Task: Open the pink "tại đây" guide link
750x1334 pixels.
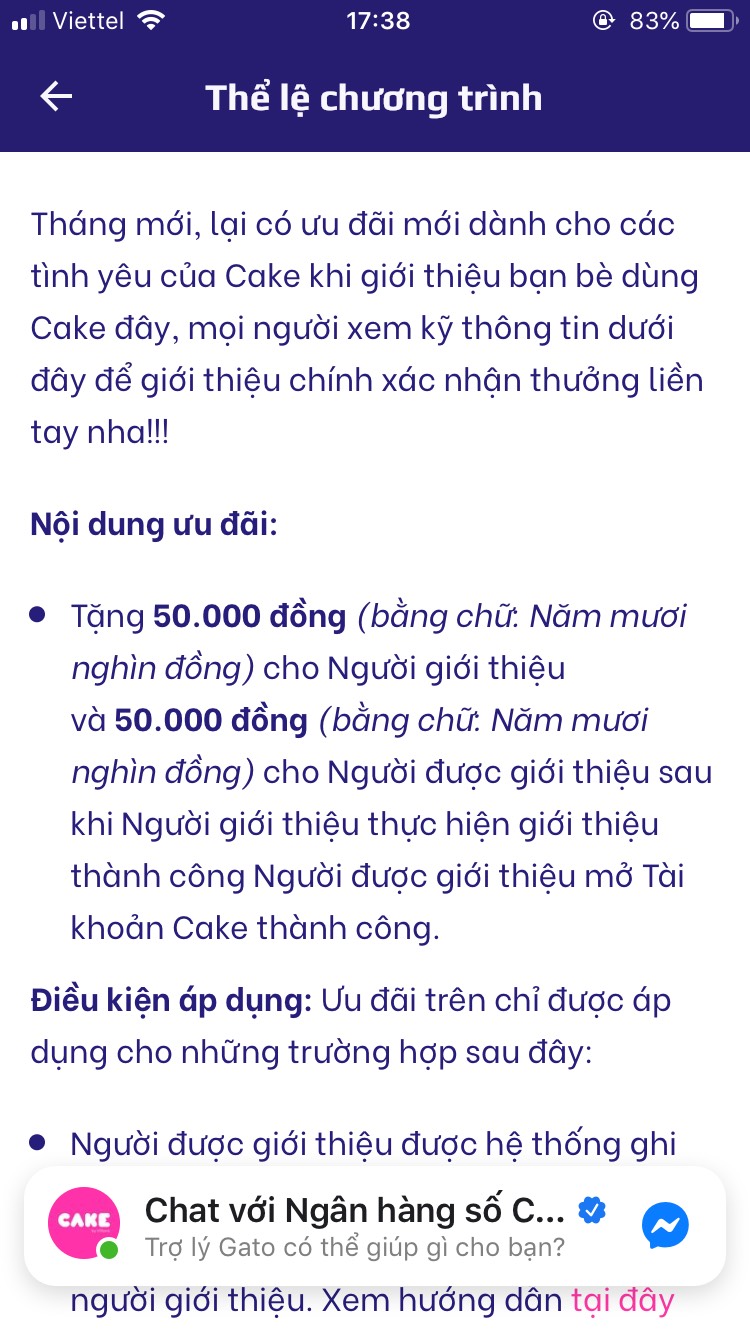Action: (x=622, y=1302)
